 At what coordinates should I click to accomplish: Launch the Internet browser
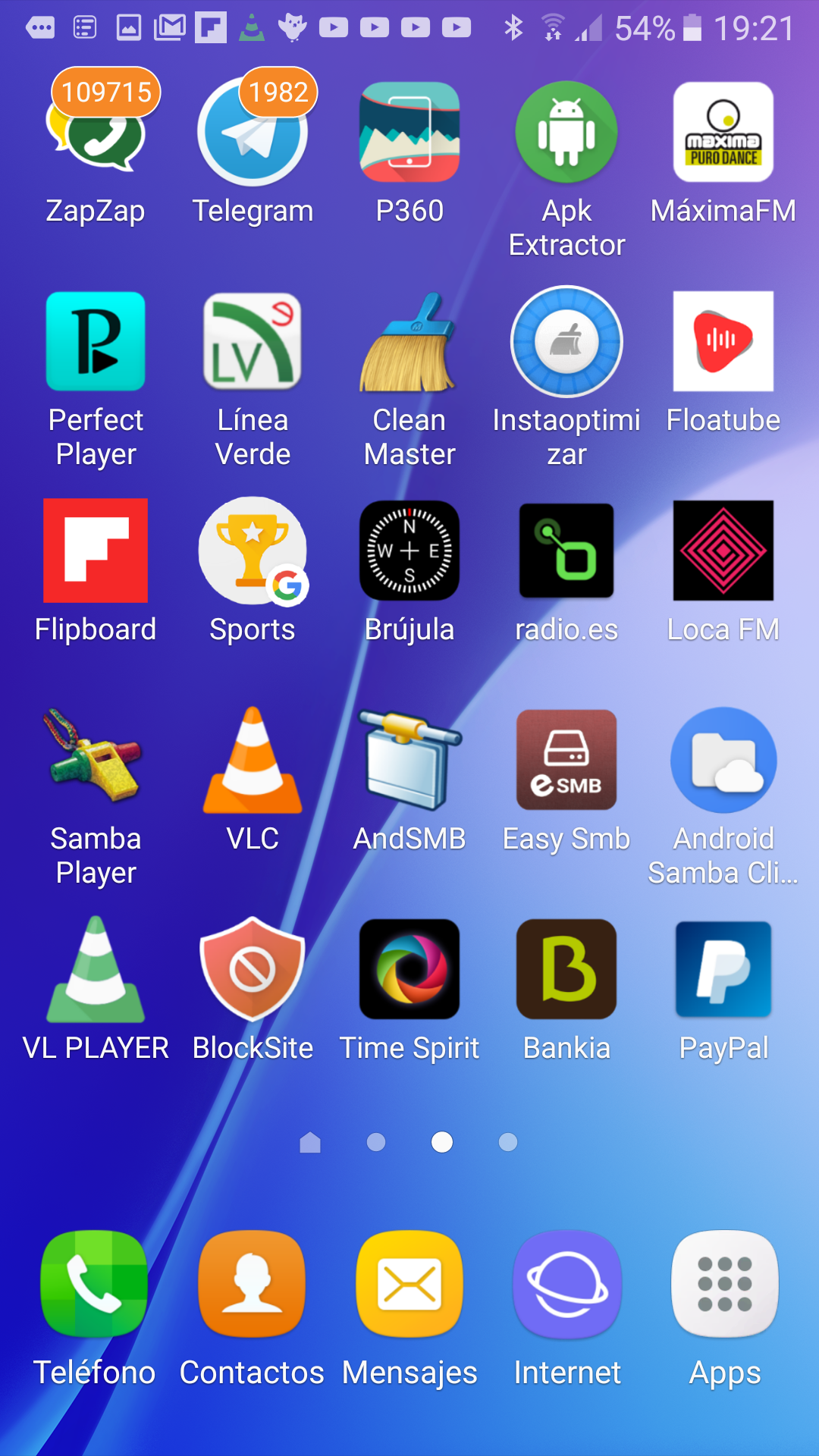pos(567,1284)
